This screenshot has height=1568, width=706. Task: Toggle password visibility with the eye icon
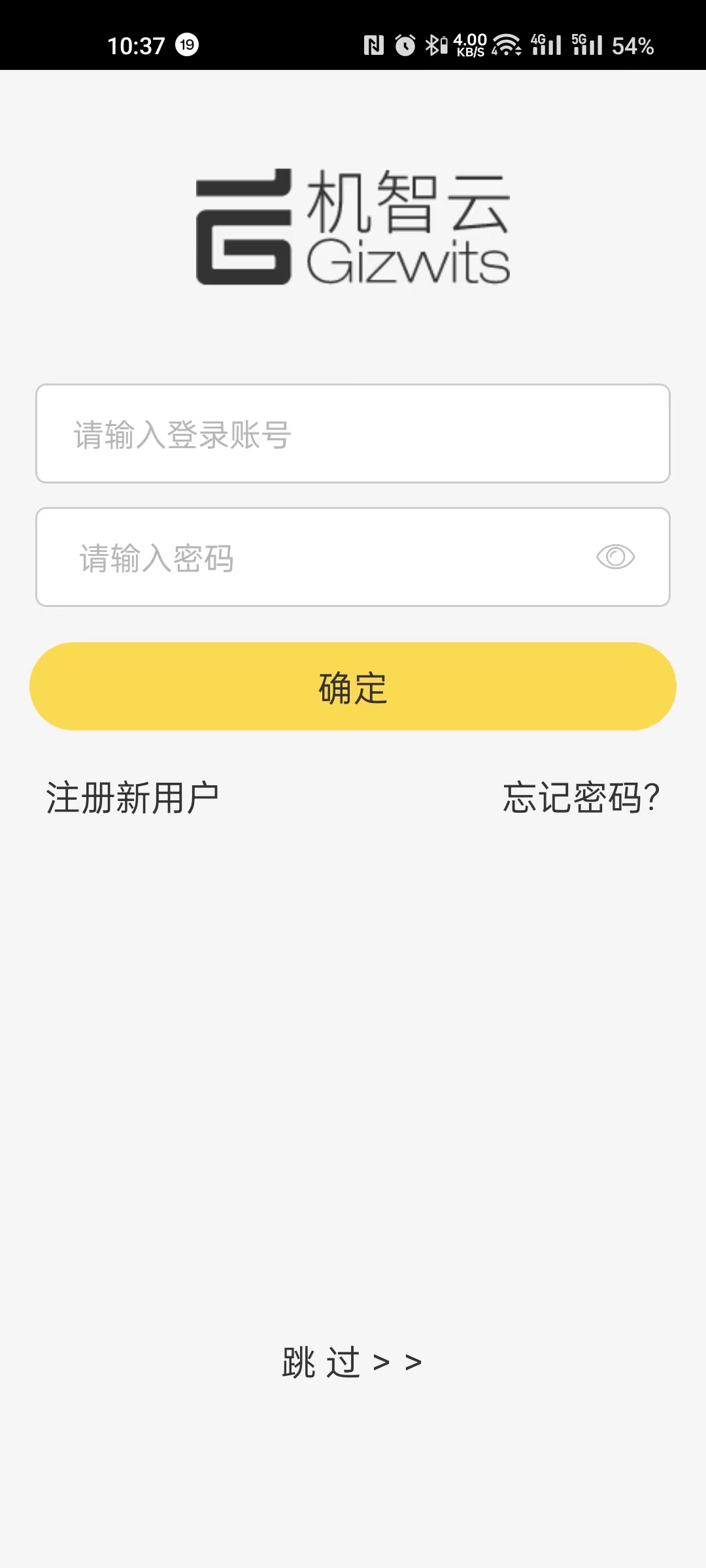point(615,557)
